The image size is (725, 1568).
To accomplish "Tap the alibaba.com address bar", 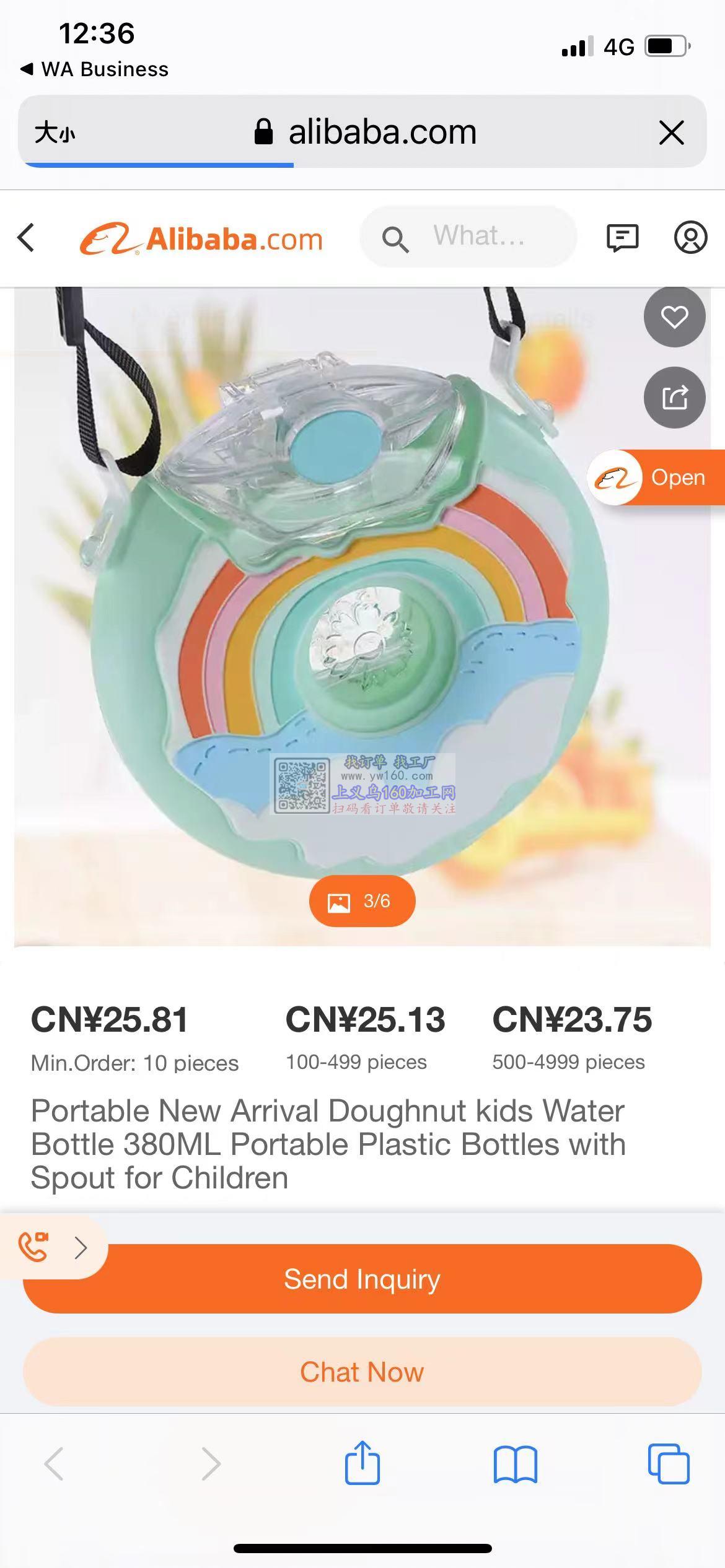I will (x=366, y=133).
